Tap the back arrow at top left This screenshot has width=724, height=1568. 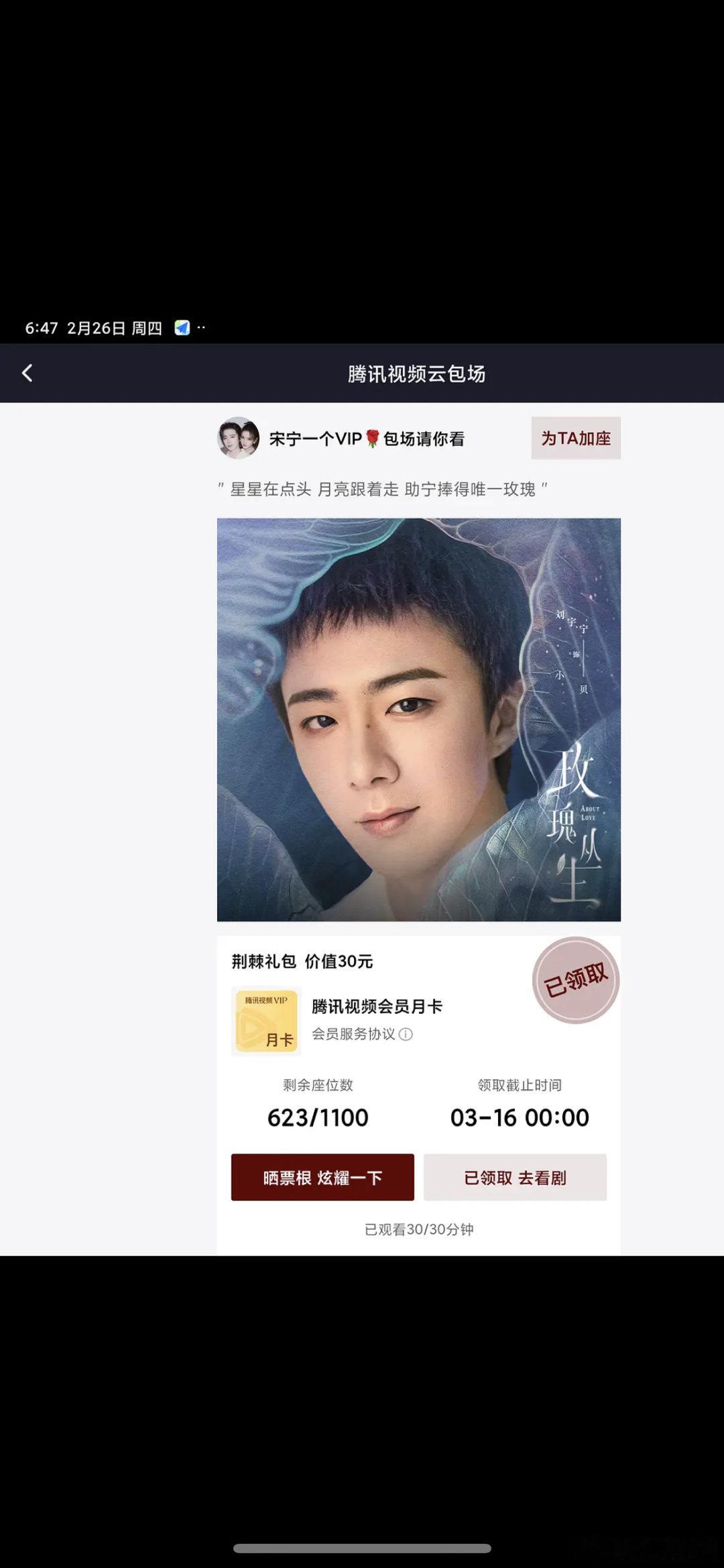28,373
